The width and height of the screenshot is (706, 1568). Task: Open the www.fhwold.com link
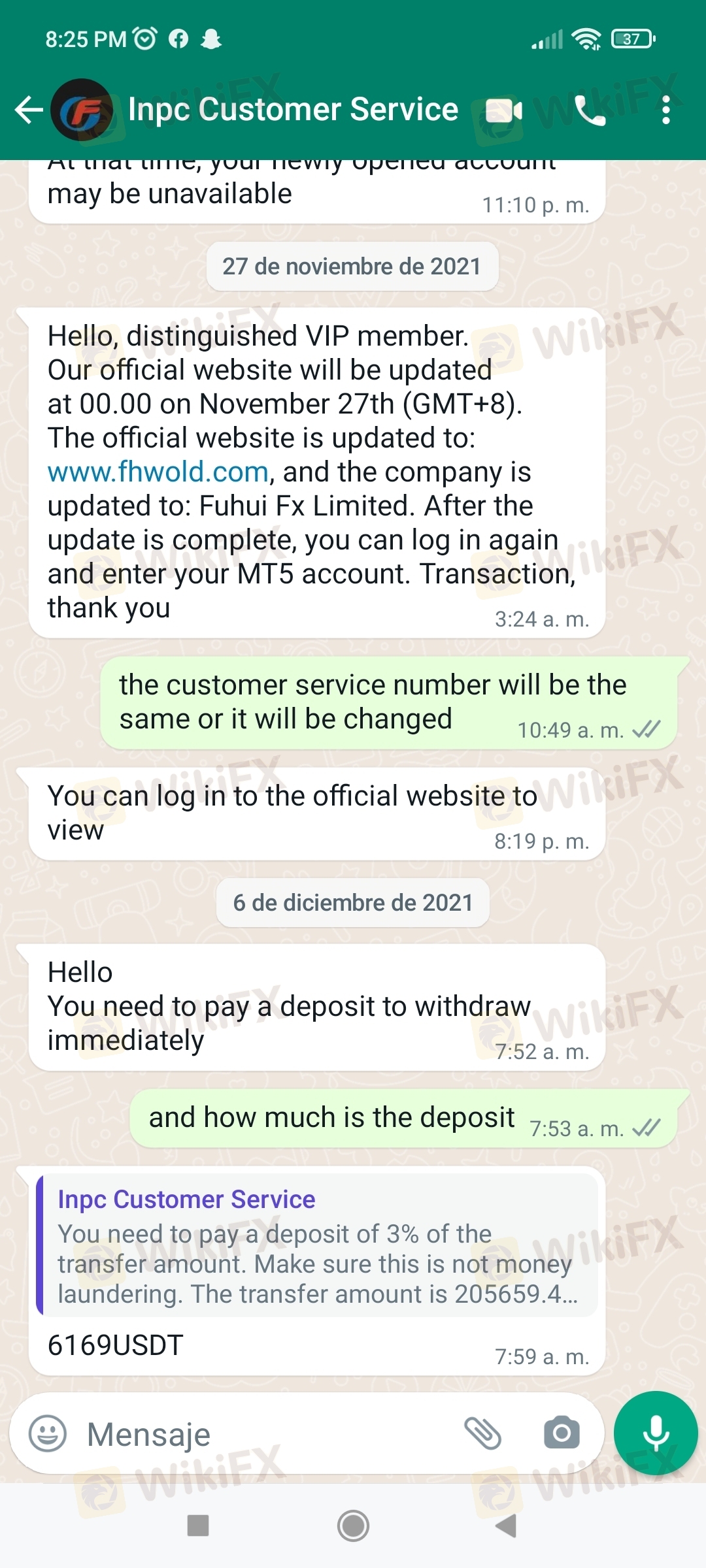(158, 472)
